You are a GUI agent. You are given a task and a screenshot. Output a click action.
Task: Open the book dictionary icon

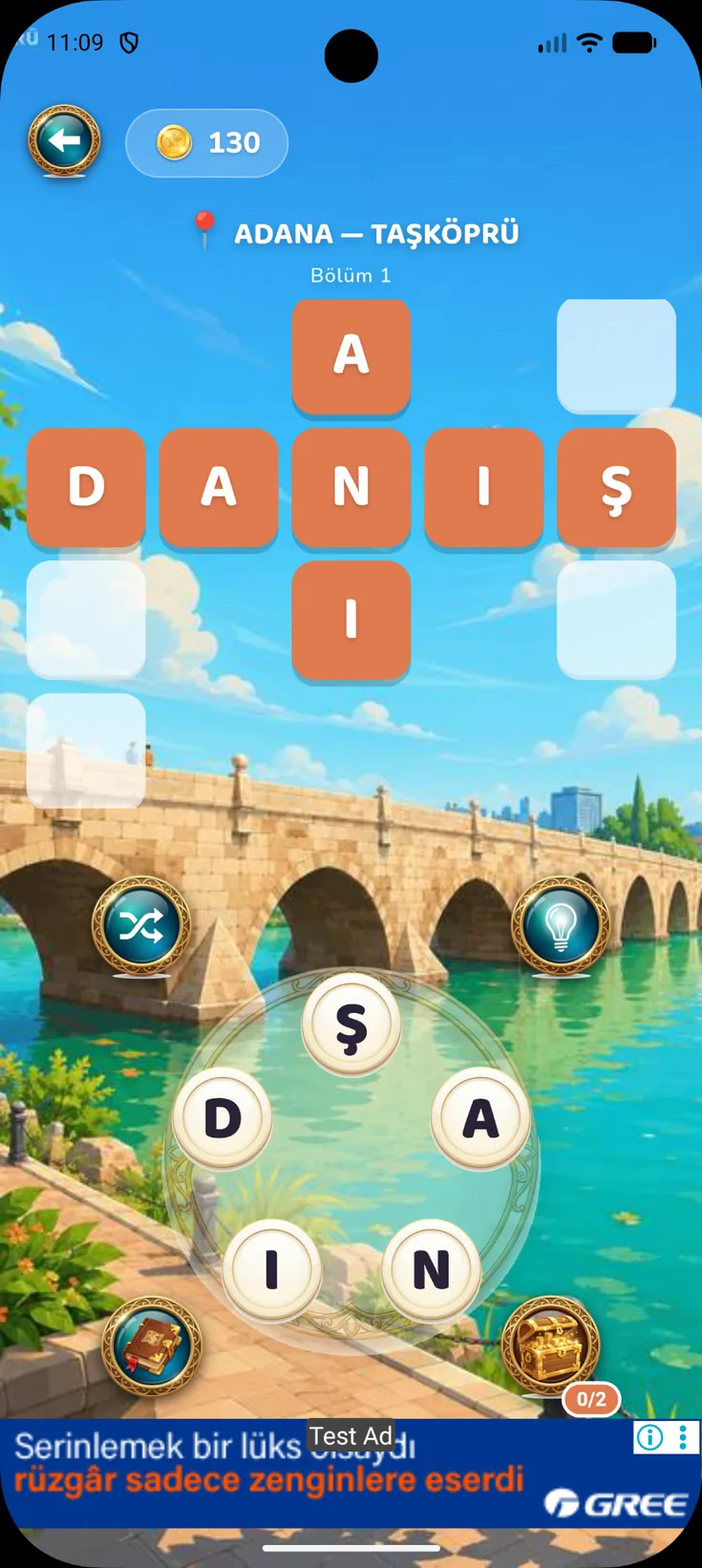click(x=152, y=1346)
